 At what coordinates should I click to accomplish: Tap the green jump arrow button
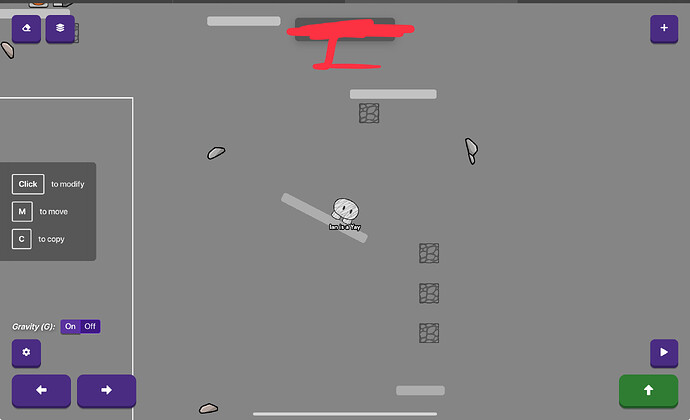click(x=648, y=390)
